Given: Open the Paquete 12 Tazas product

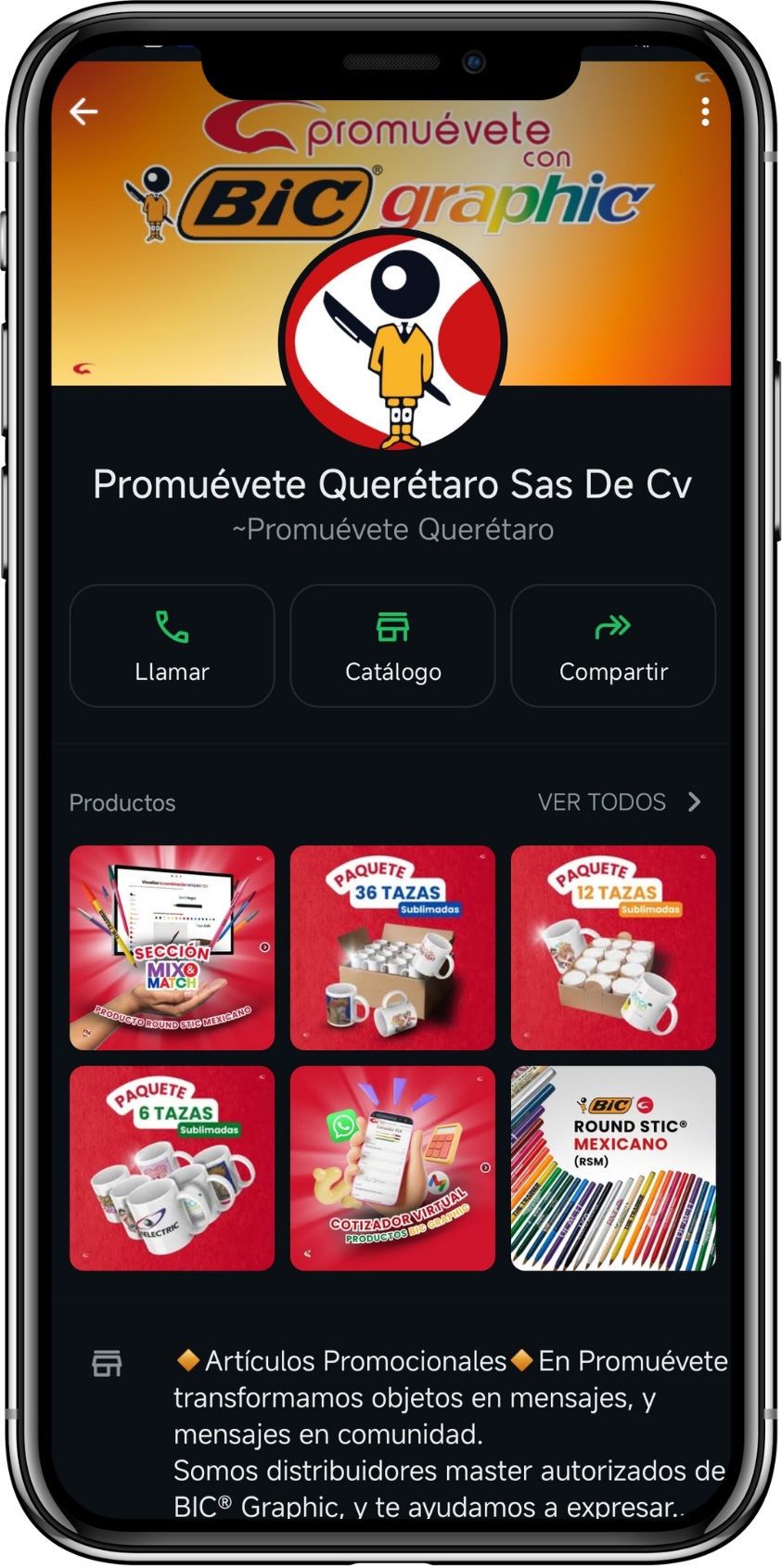Looking at the screenshot, I should click(x=613, y=947).
